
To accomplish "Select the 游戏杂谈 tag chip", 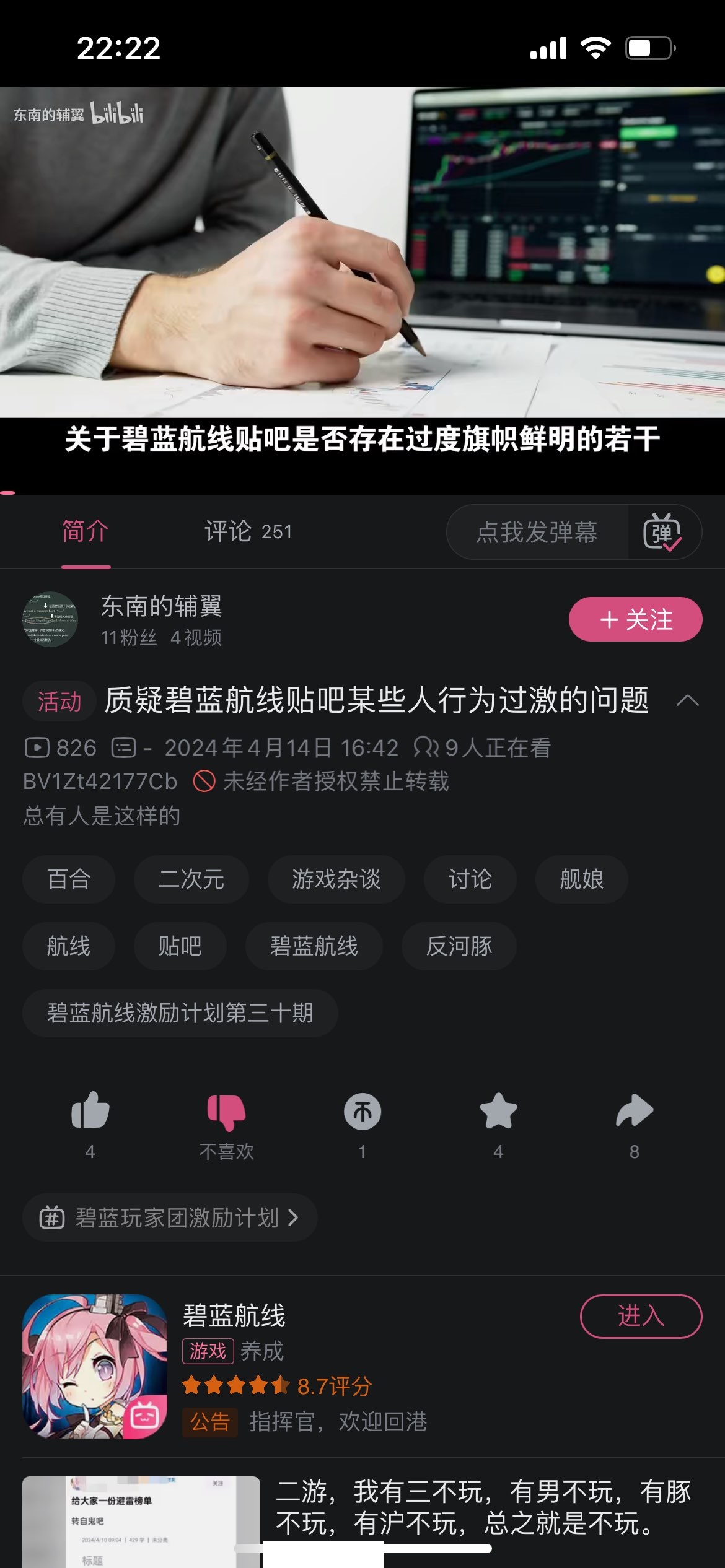I will [x=336, y=879].
